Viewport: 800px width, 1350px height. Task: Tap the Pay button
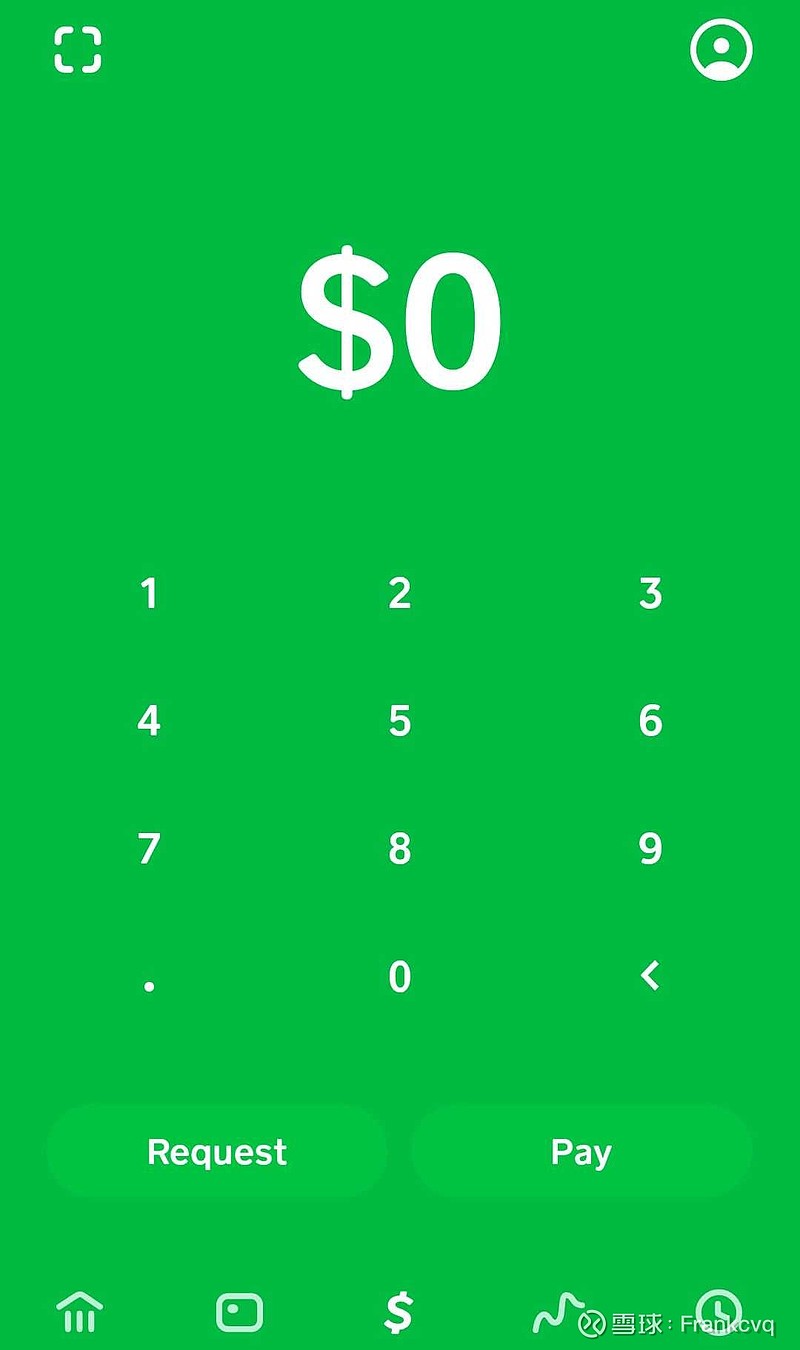[583, 1152]
